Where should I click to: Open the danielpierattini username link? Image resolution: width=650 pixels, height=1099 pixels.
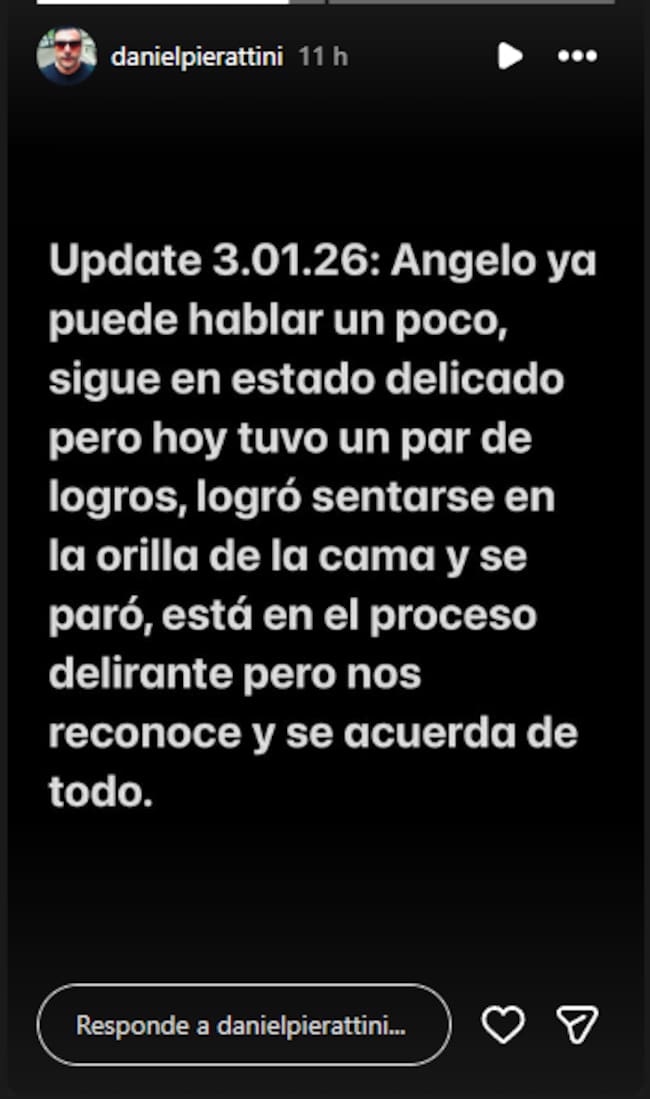tap(196, 56)
